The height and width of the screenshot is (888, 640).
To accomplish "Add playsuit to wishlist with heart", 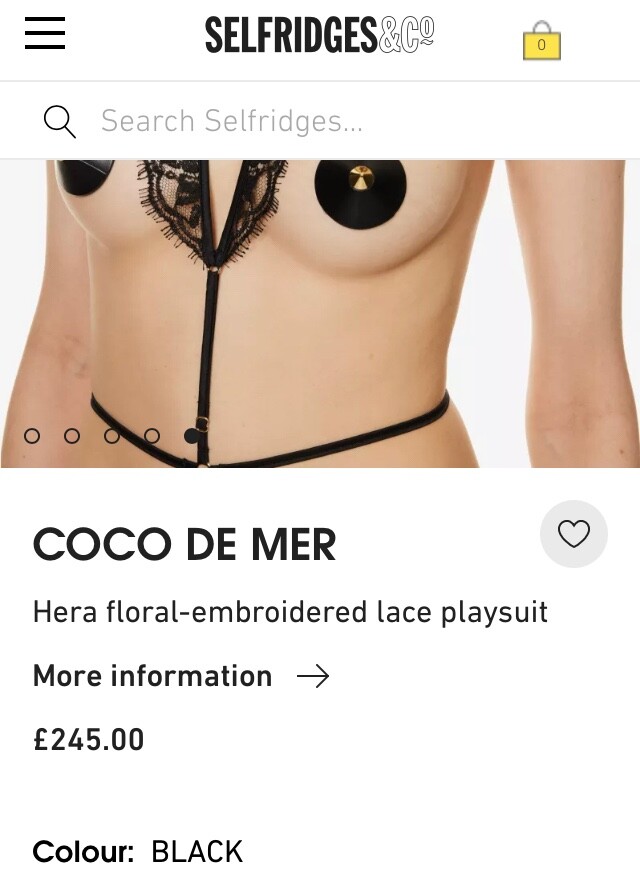I will click(573, 534).
